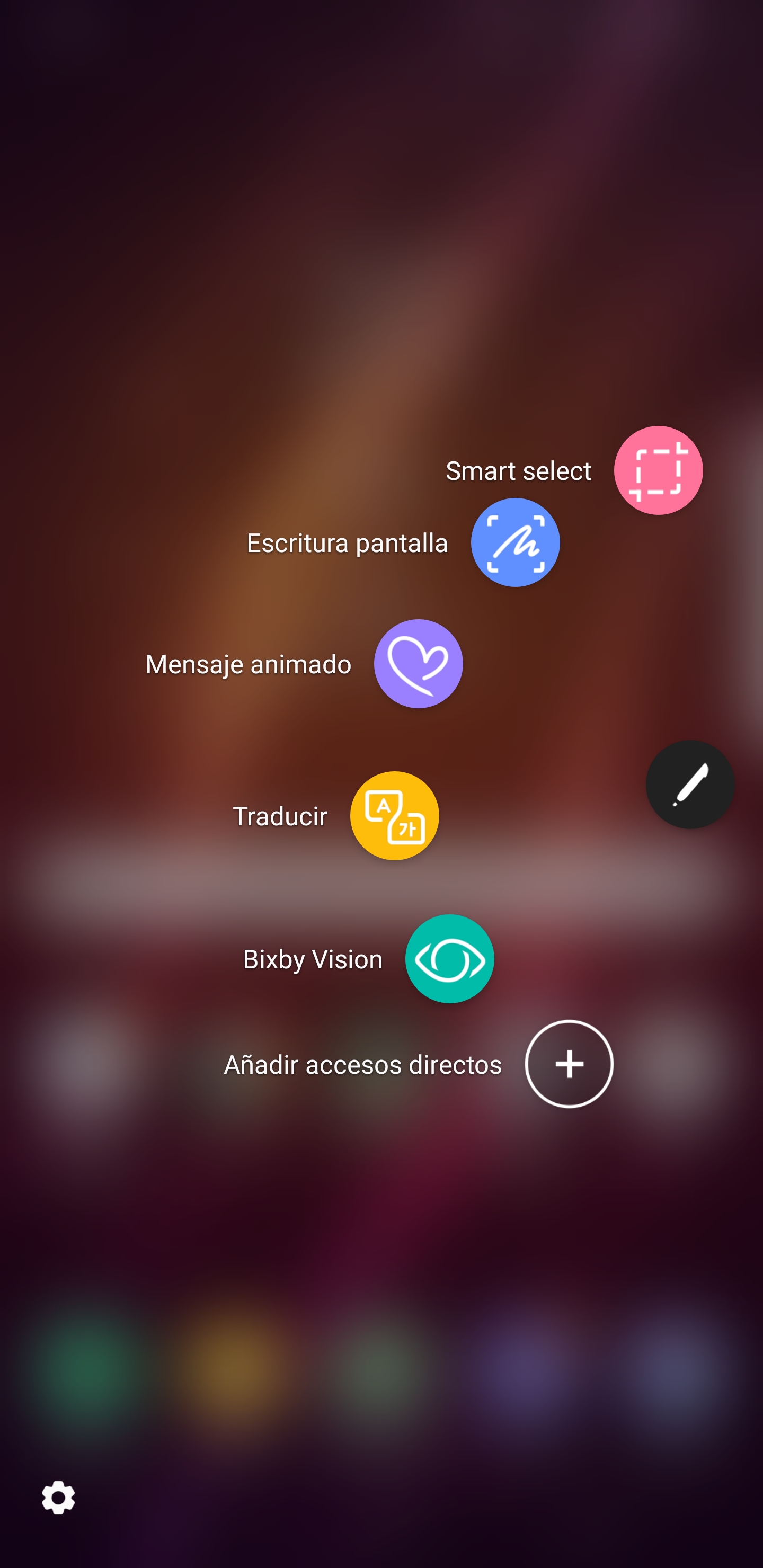Screen dimensions: 763x1568
Task: Open Bixby Vision
Action: point(449,959)
